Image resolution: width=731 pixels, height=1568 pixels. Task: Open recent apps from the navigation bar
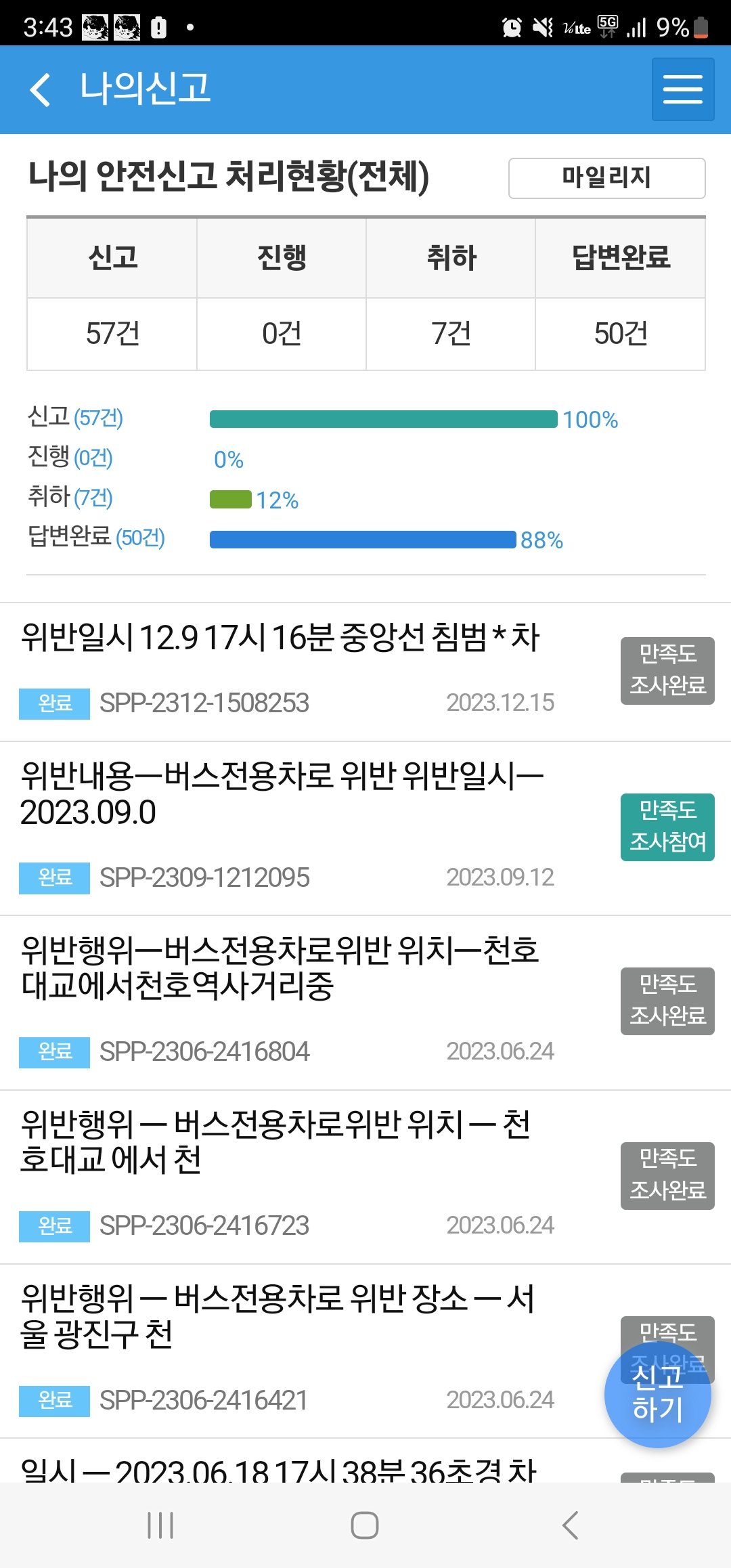(x=160, y=1525)
